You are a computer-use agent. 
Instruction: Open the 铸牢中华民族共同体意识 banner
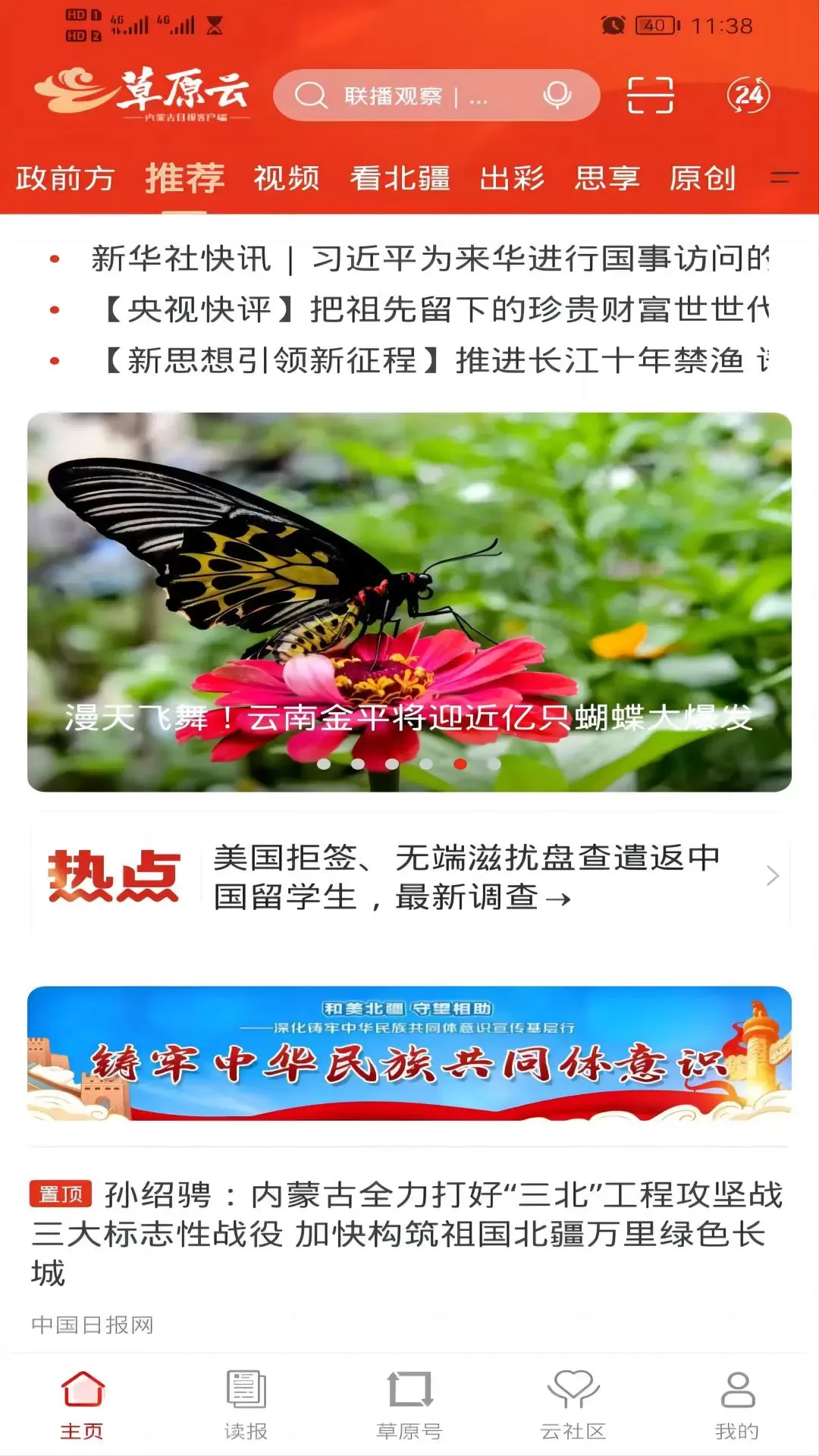(409, 1053)
